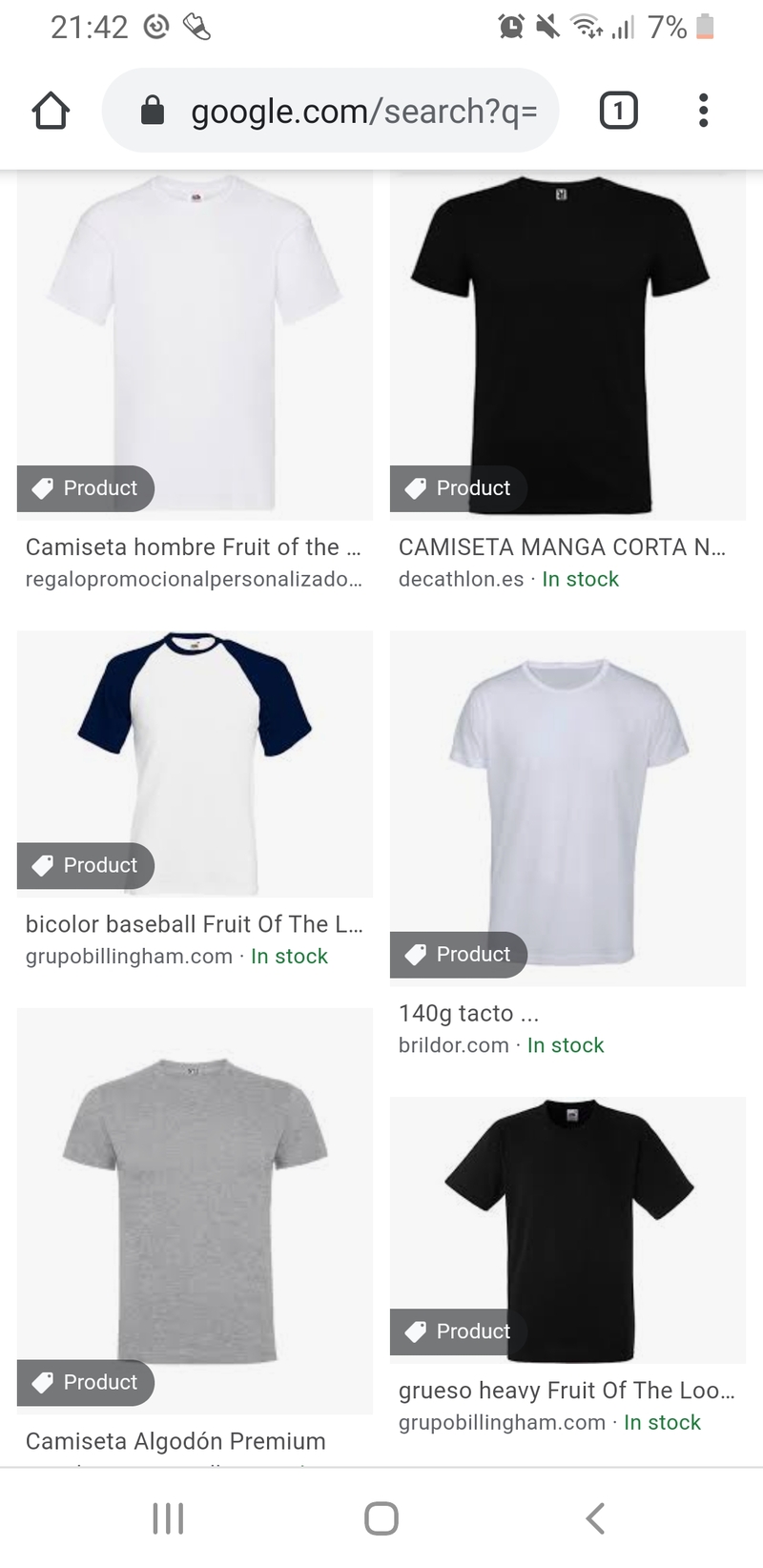Go to the brildor.com source page

(454, 1045)
